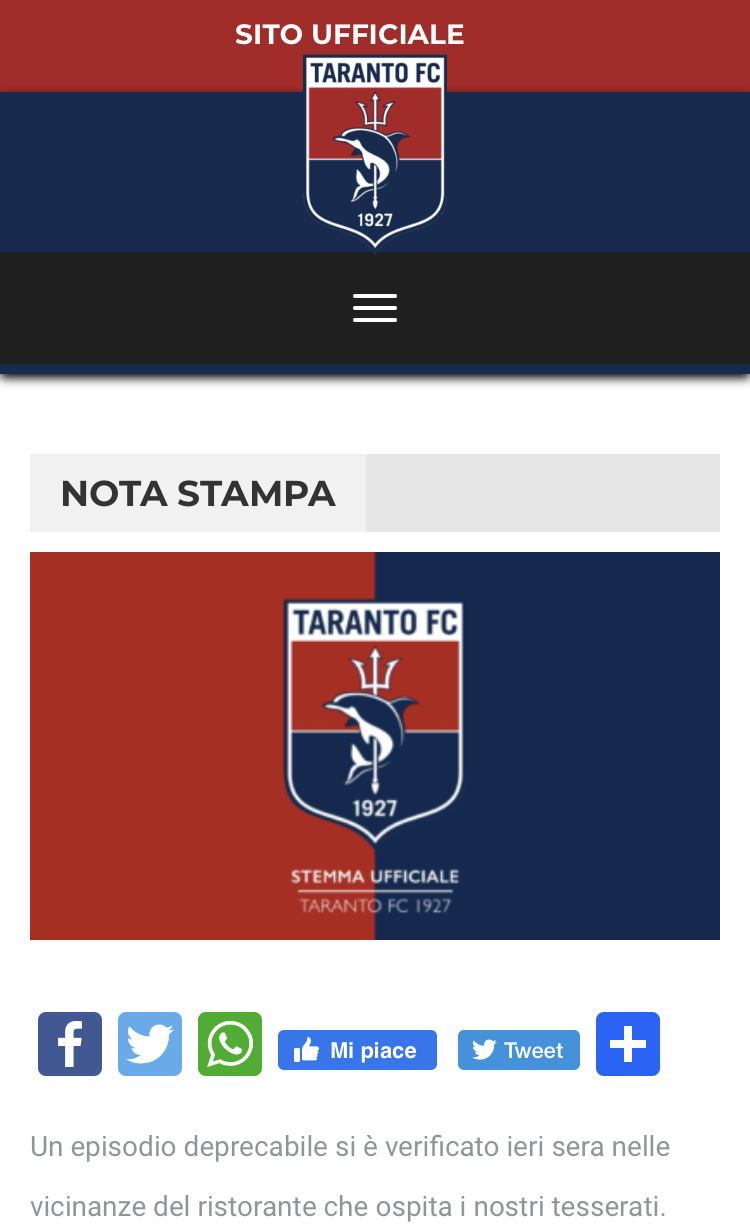Like the page with Mi piace
This screenshot has width=750, height=1231.
(357, 1050)
